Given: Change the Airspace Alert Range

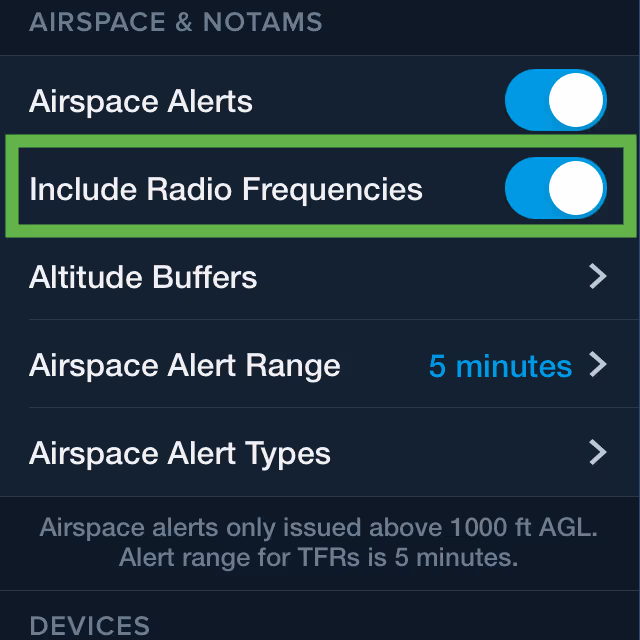Looking at the screenshot, I should 320,364.
